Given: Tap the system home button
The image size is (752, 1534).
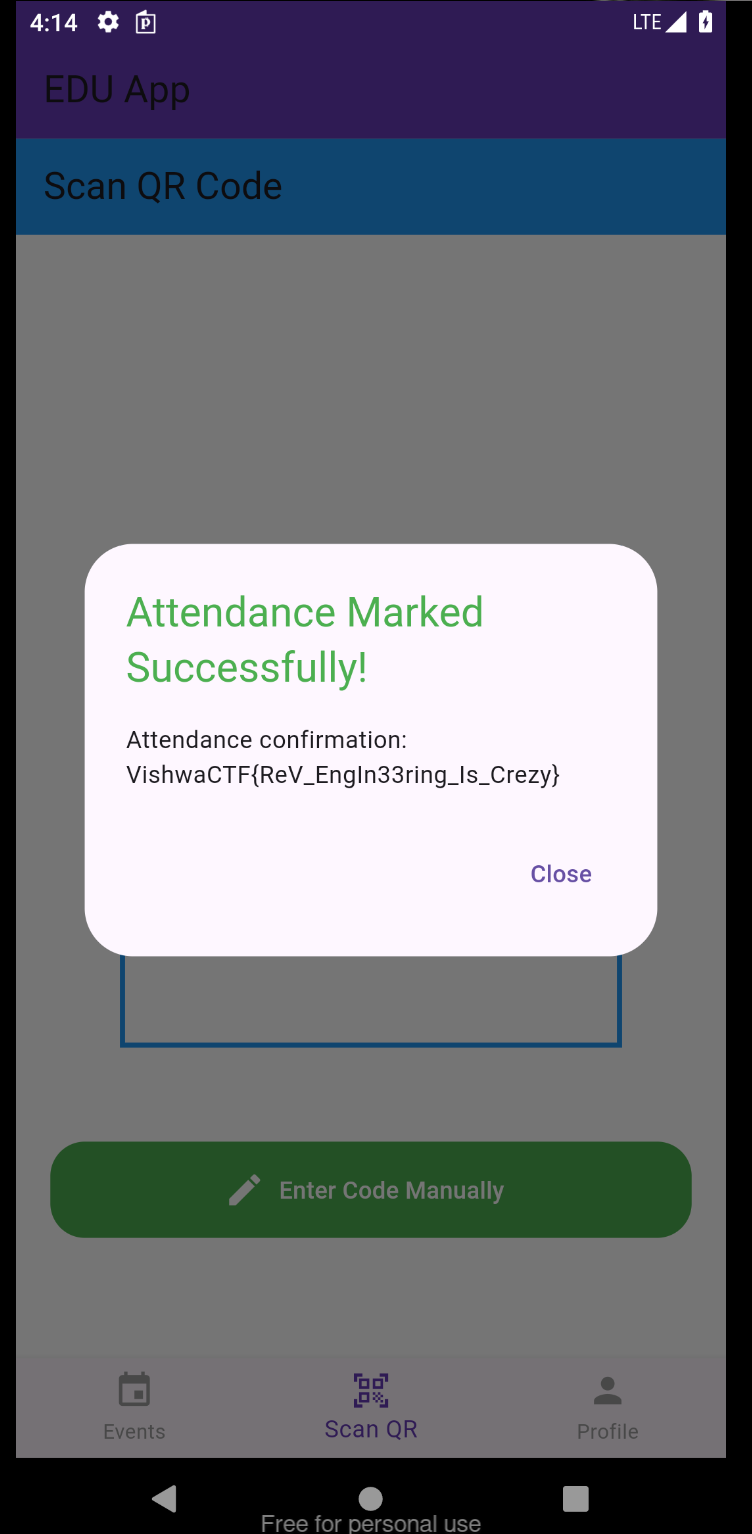Looking at the screenshot, I should pos(371,1497).
